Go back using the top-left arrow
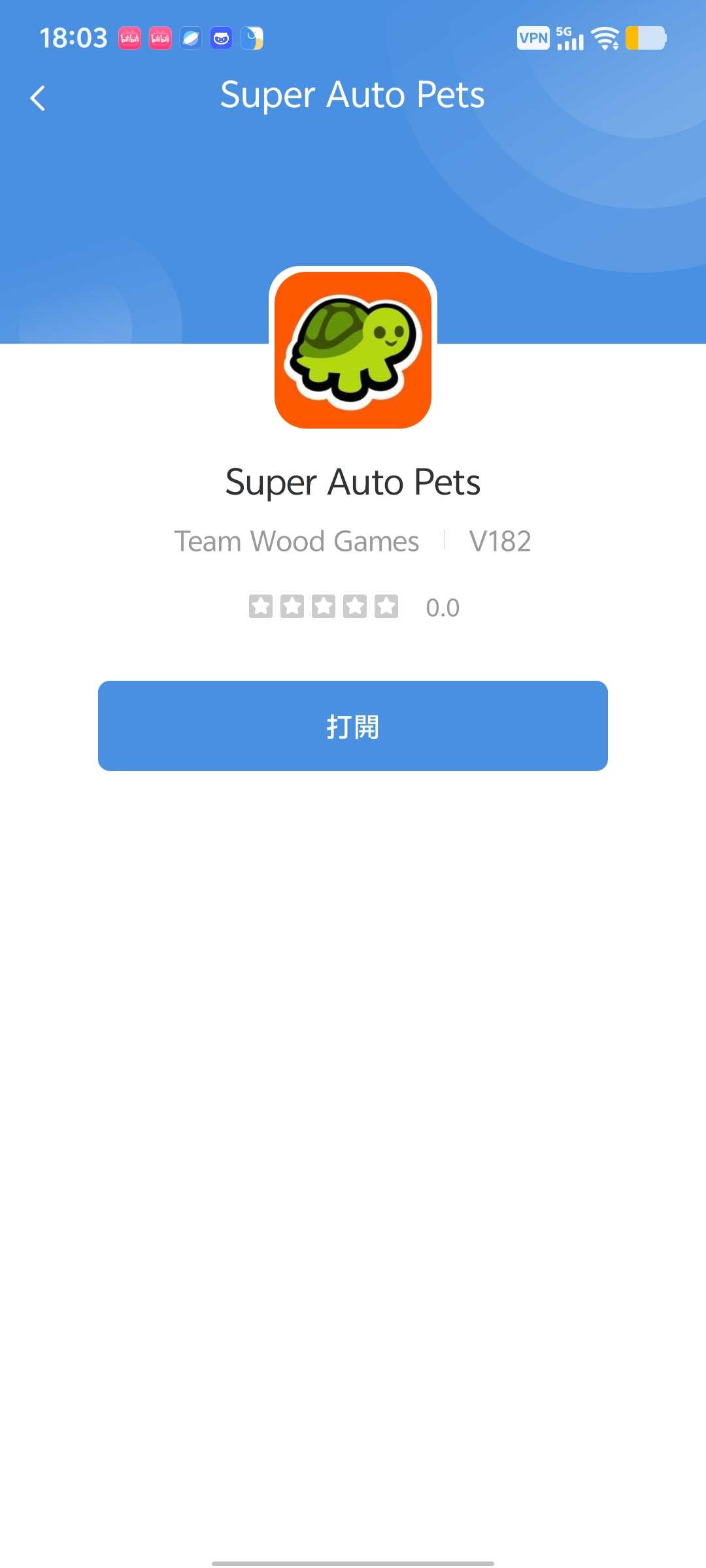Screen dimensions: 706x1568 tap(38, 99)
